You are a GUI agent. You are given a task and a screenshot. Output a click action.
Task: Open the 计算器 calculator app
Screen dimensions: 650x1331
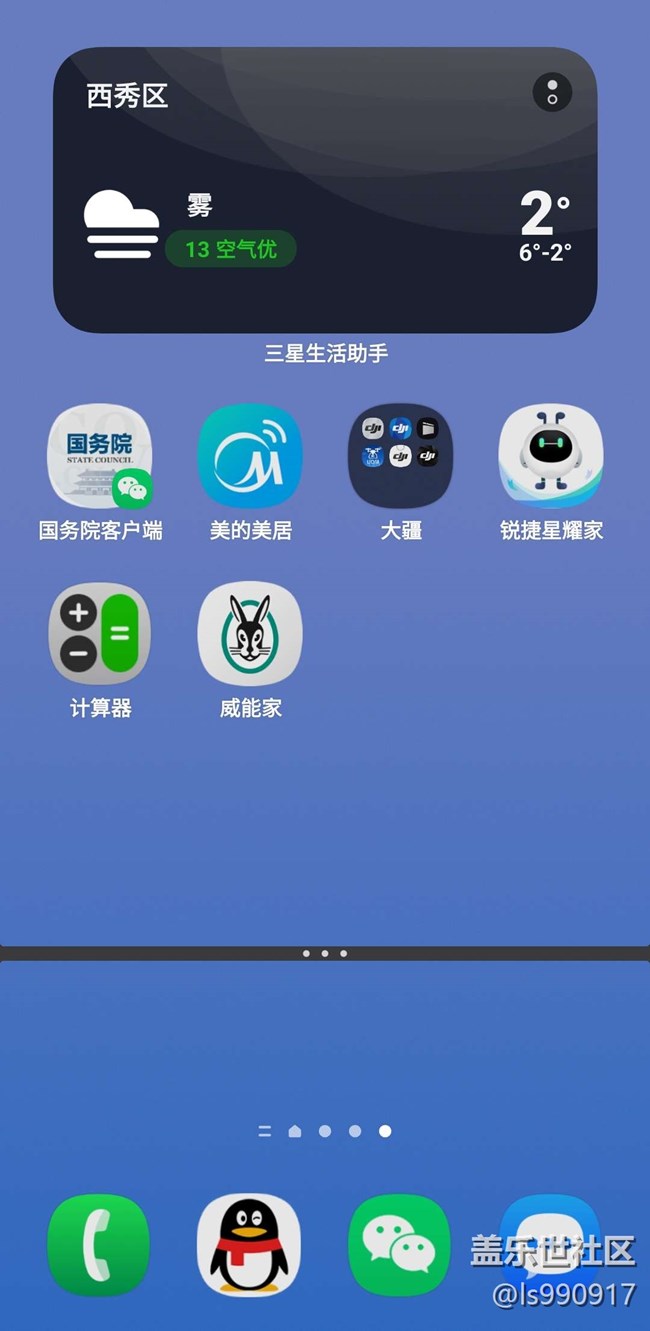(x=100, y=634)
